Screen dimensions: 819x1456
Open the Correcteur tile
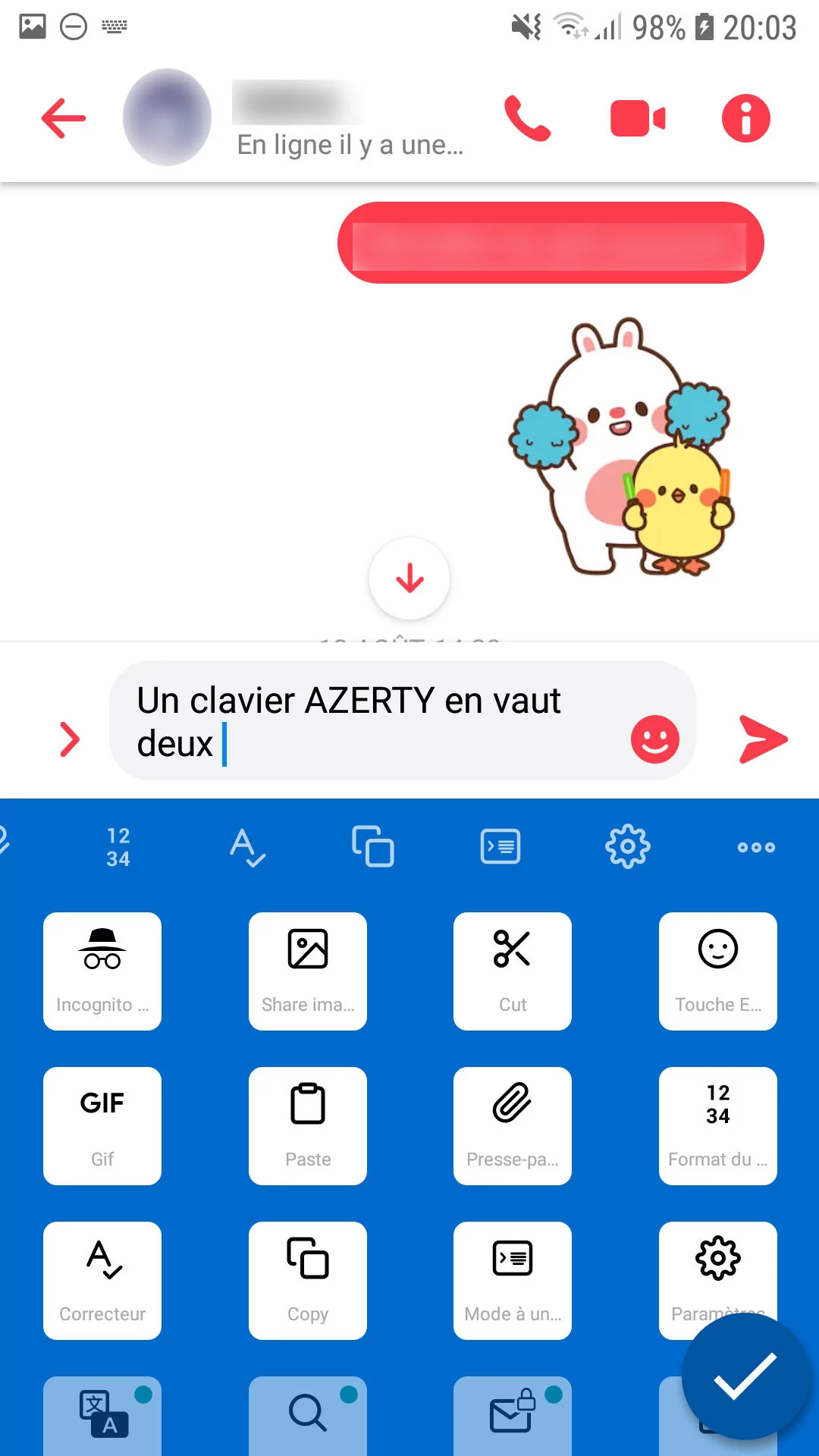pos(102,1280)
